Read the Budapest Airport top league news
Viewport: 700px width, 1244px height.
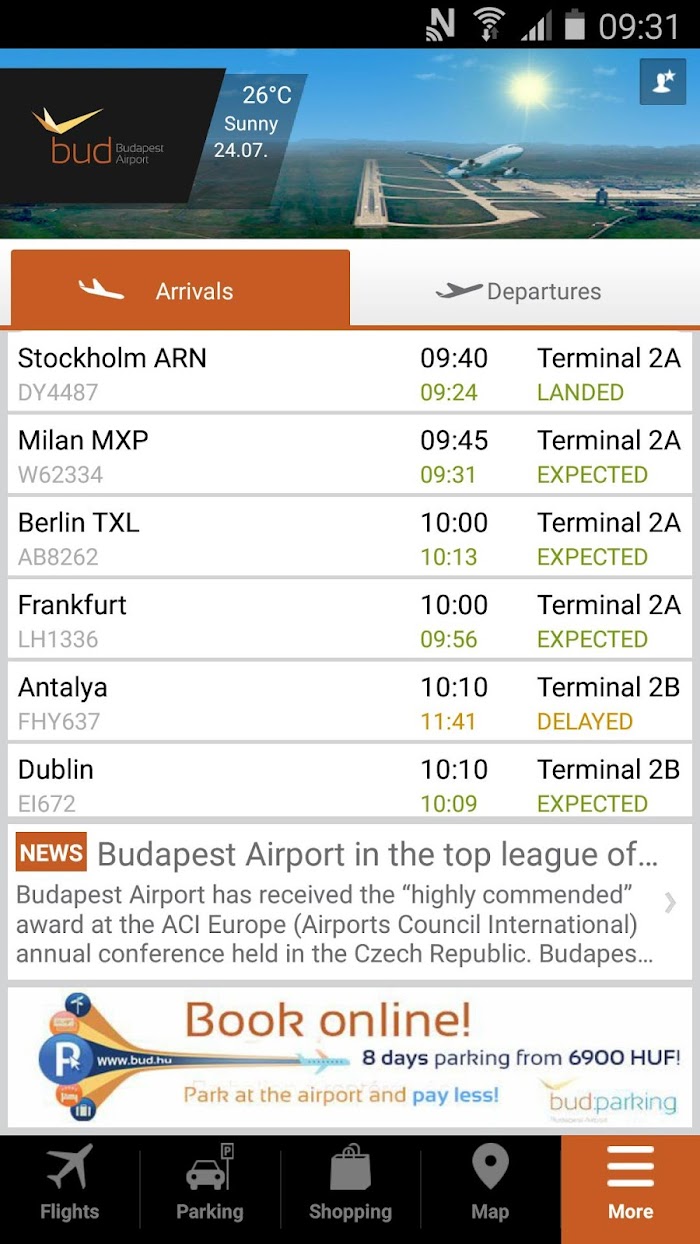tap(350, 902)
